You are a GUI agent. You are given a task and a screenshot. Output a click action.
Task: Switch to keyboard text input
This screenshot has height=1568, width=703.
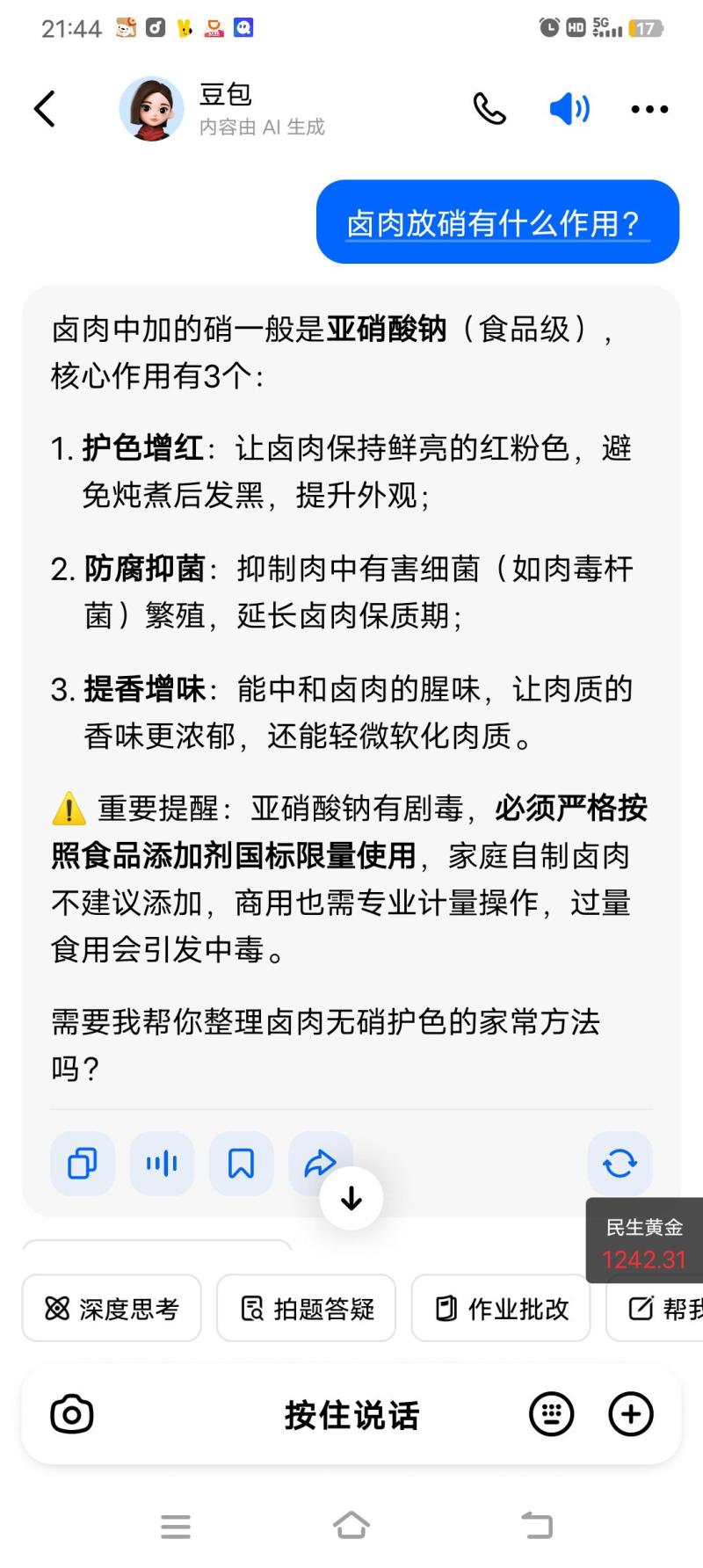click(x=551, y=1414)
